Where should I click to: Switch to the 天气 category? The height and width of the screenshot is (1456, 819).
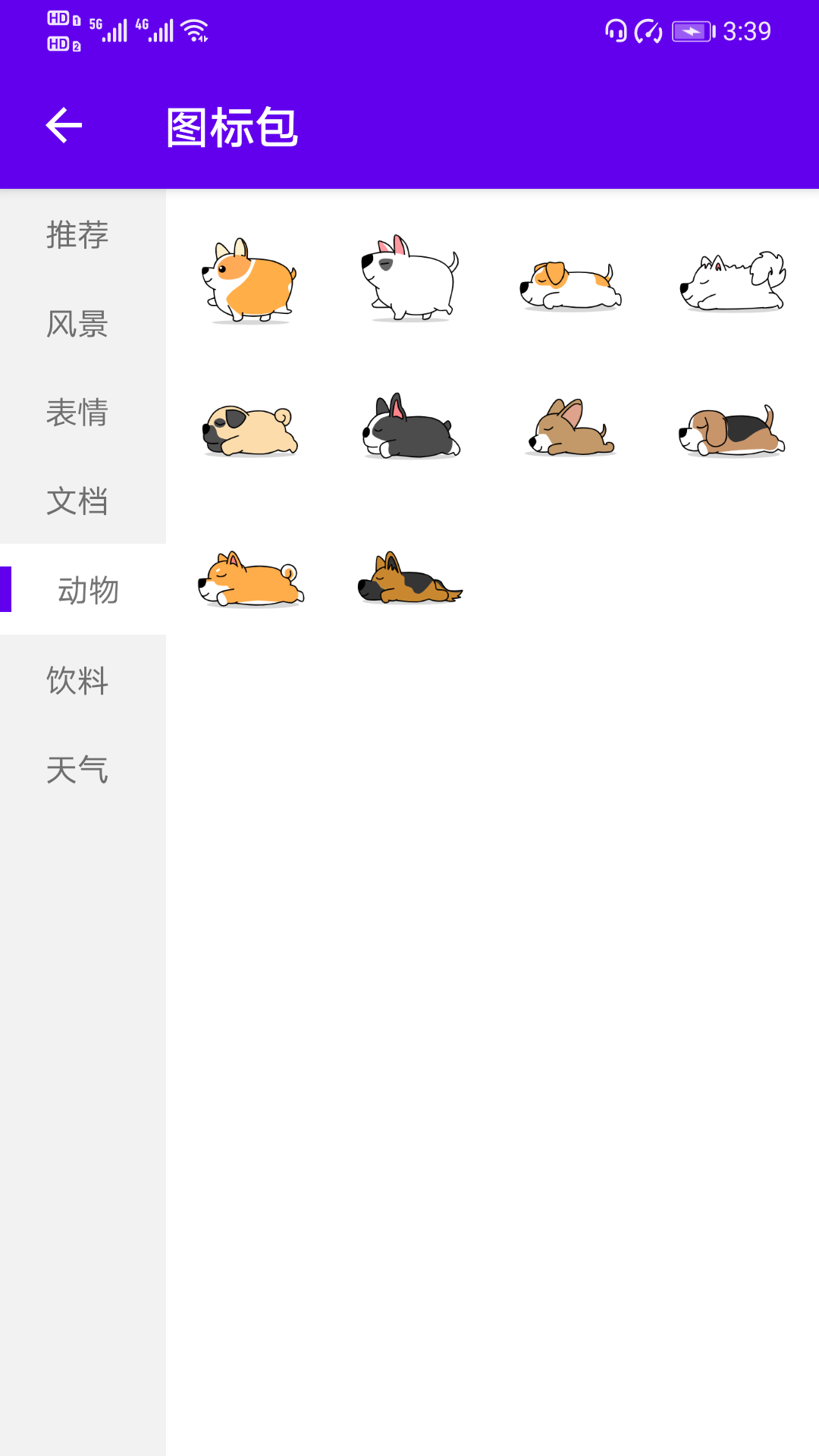coord(77,771)
